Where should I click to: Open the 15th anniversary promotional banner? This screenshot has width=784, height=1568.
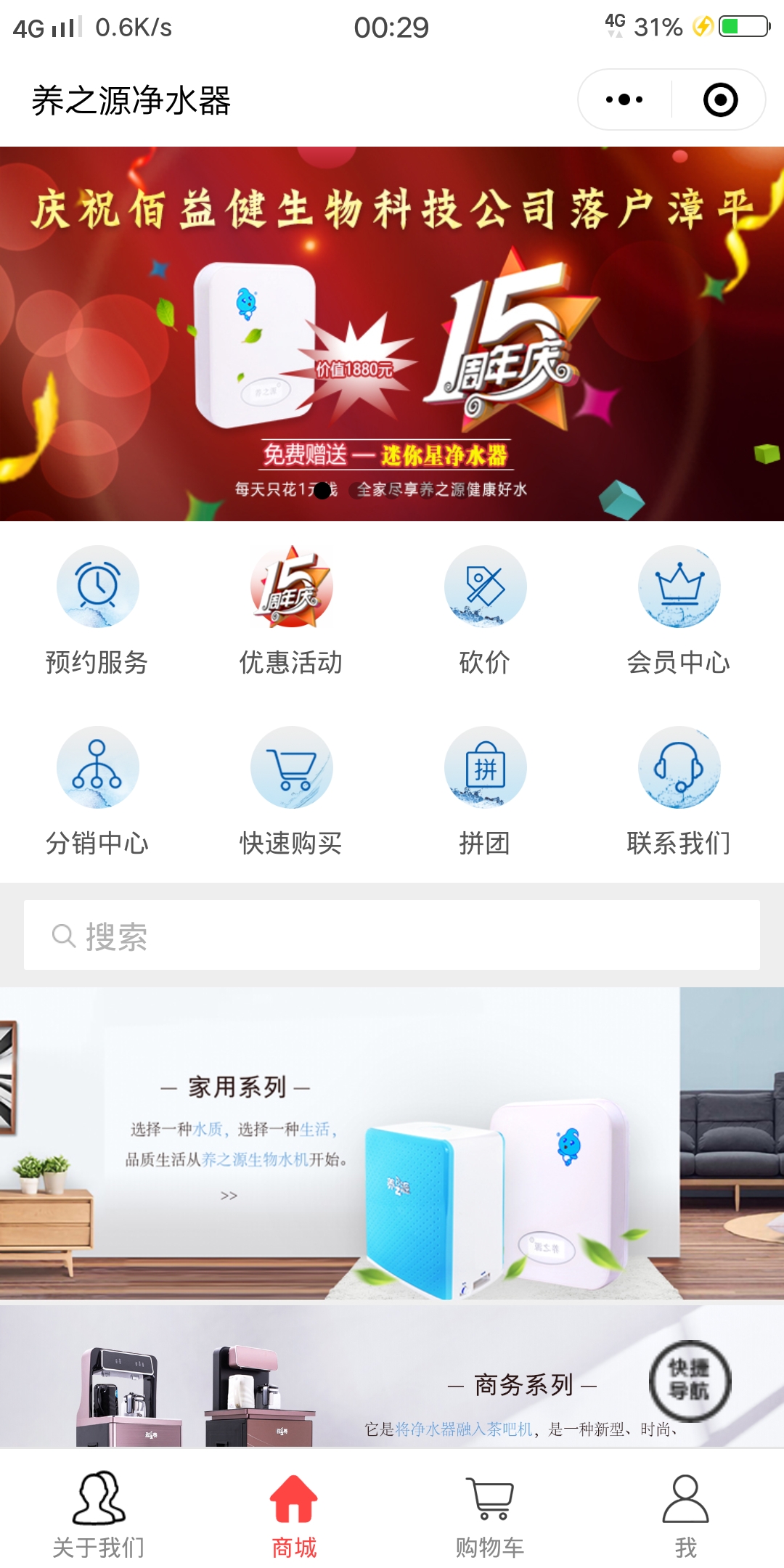(x=392, y=334)
